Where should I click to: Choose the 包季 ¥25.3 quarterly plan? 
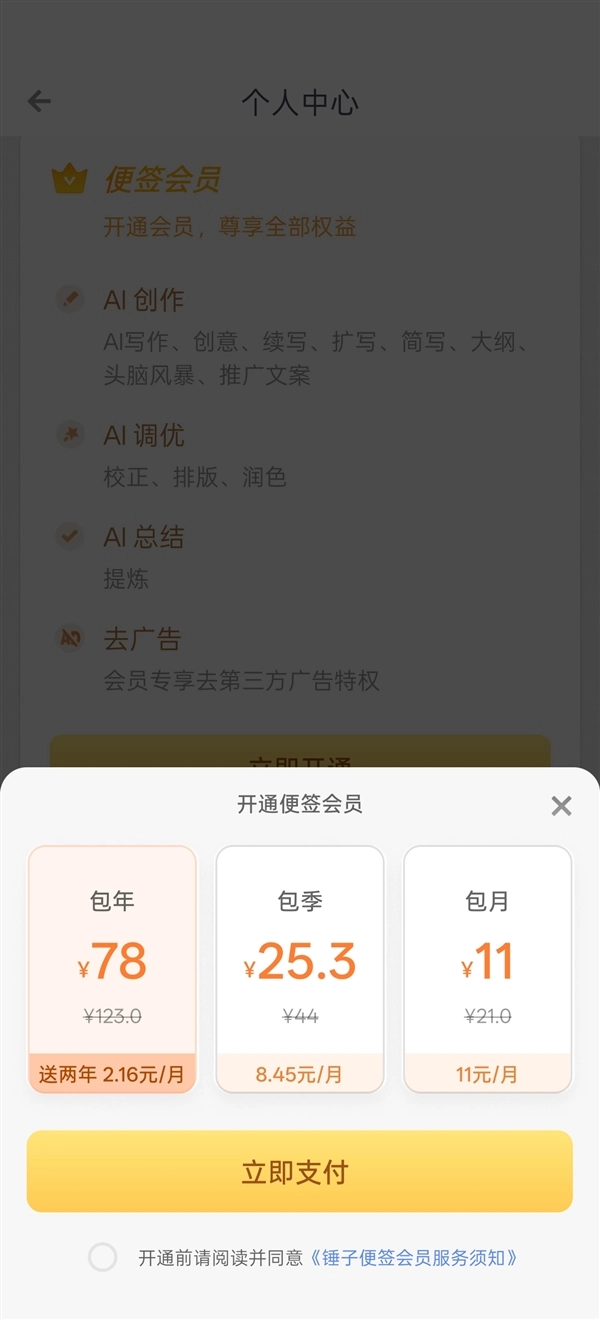tap(300, 968)
